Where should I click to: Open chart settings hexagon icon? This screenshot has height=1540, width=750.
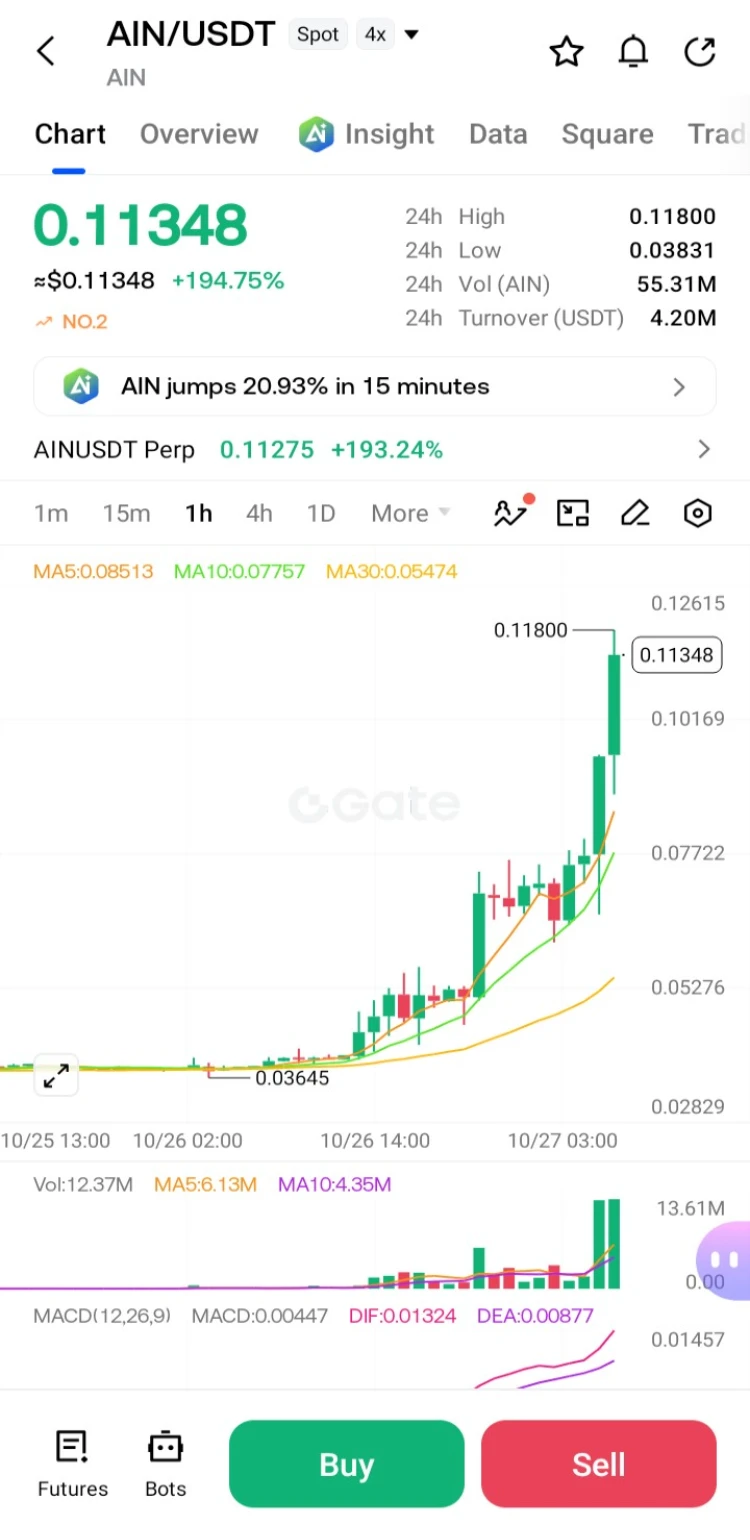(x=697, y=513)
